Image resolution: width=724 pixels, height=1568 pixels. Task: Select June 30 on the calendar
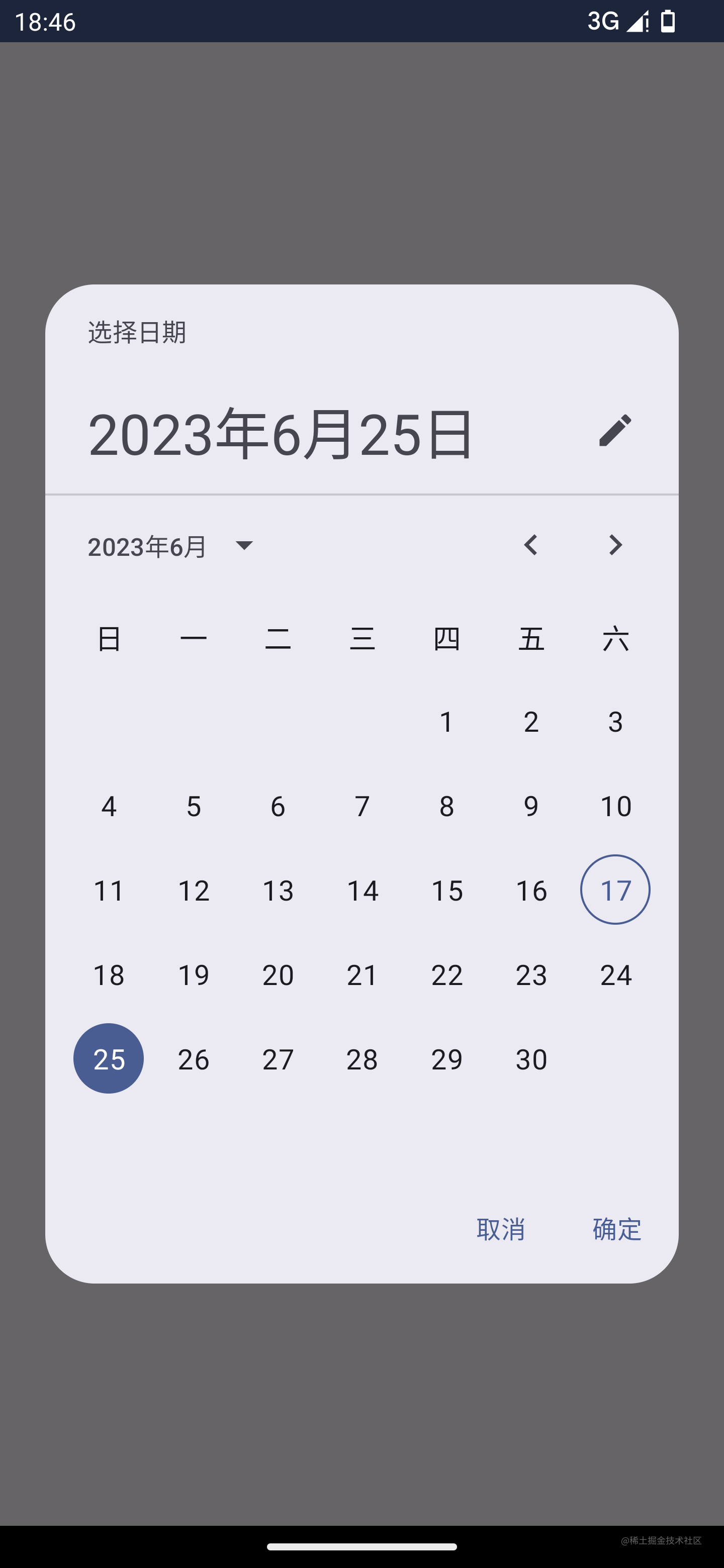tap(531, 1059)
